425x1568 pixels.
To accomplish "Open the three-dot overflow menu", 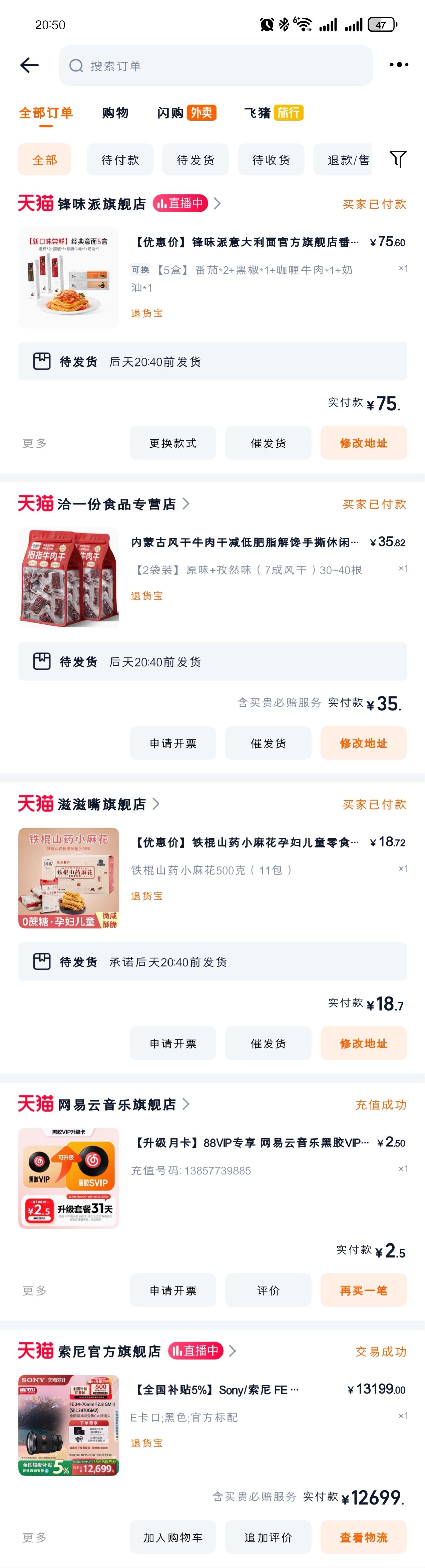I will (398, 64).
